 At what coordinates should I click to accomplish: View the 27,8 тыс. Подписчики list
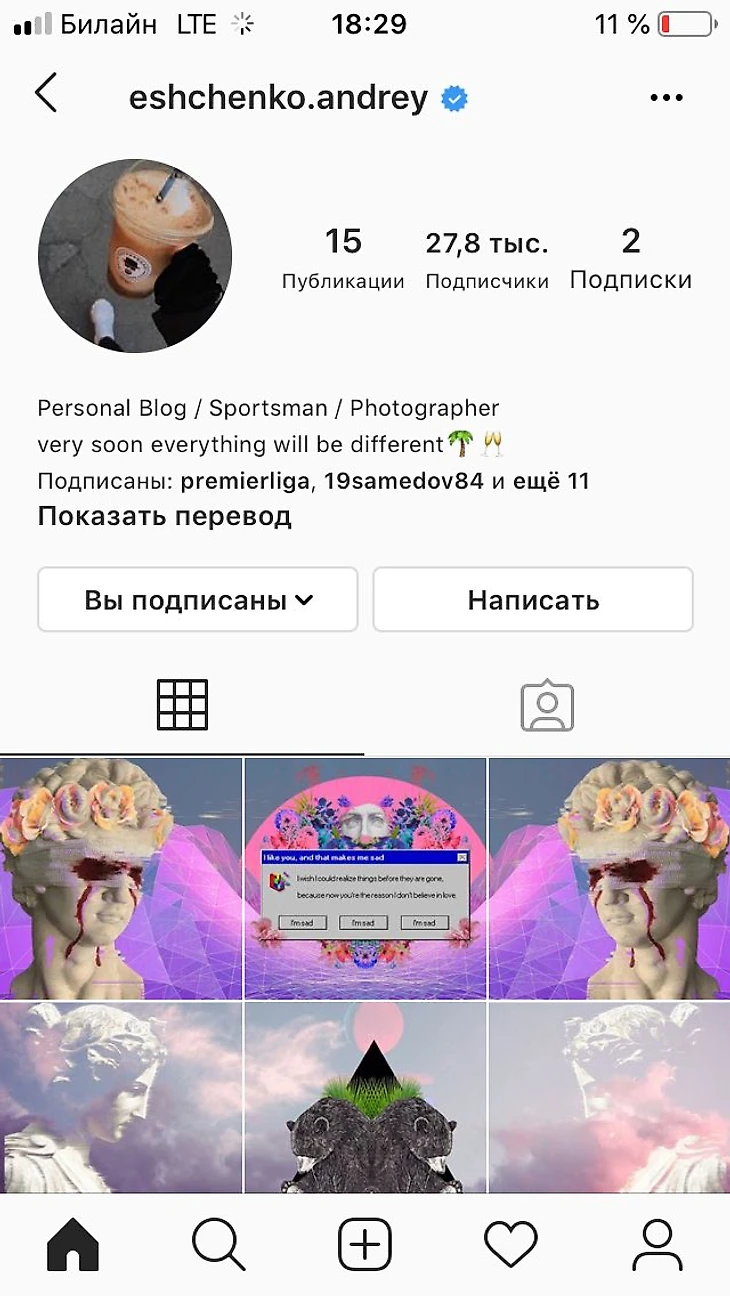487,258
